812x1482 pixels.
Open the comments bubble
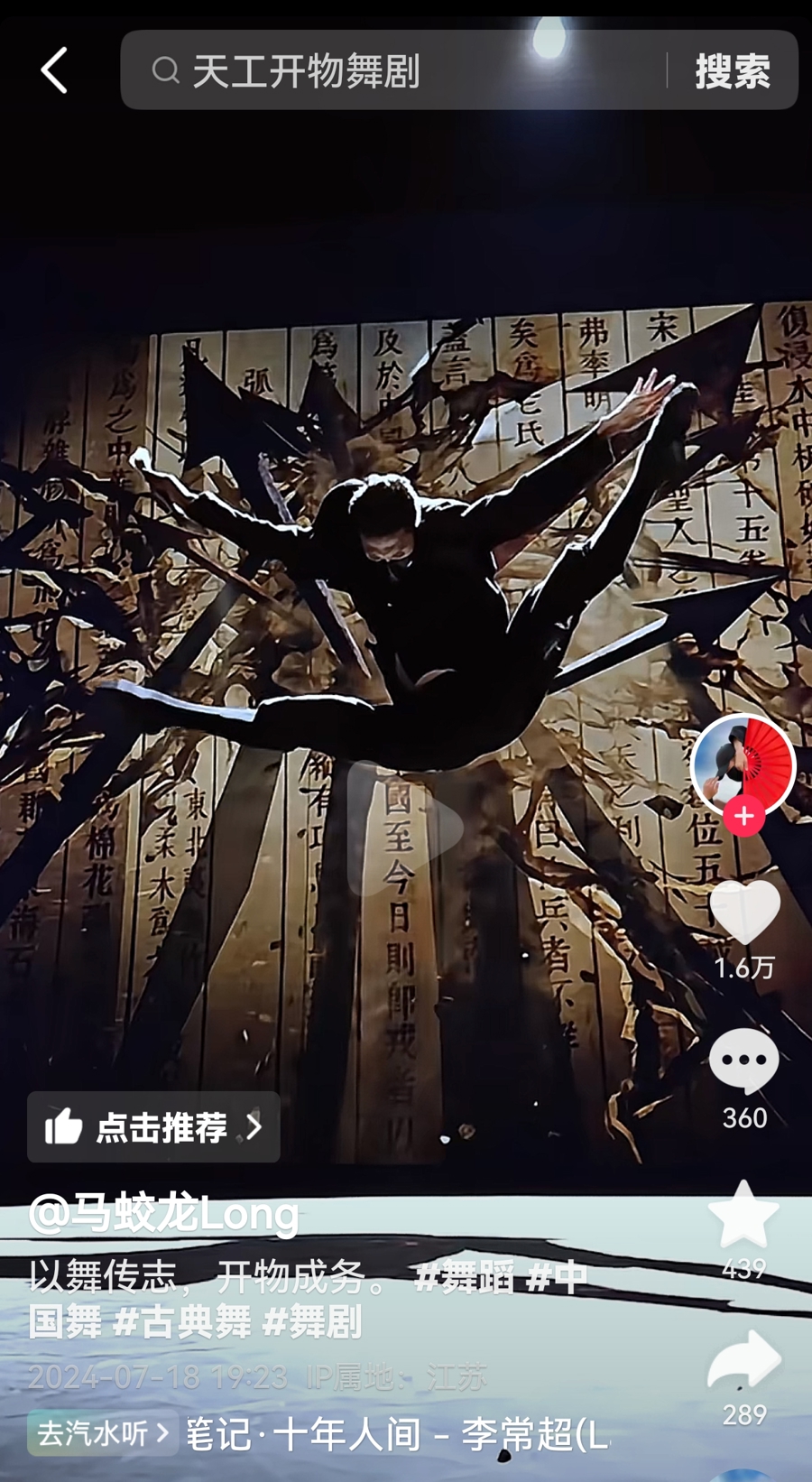click(744, 1061)
